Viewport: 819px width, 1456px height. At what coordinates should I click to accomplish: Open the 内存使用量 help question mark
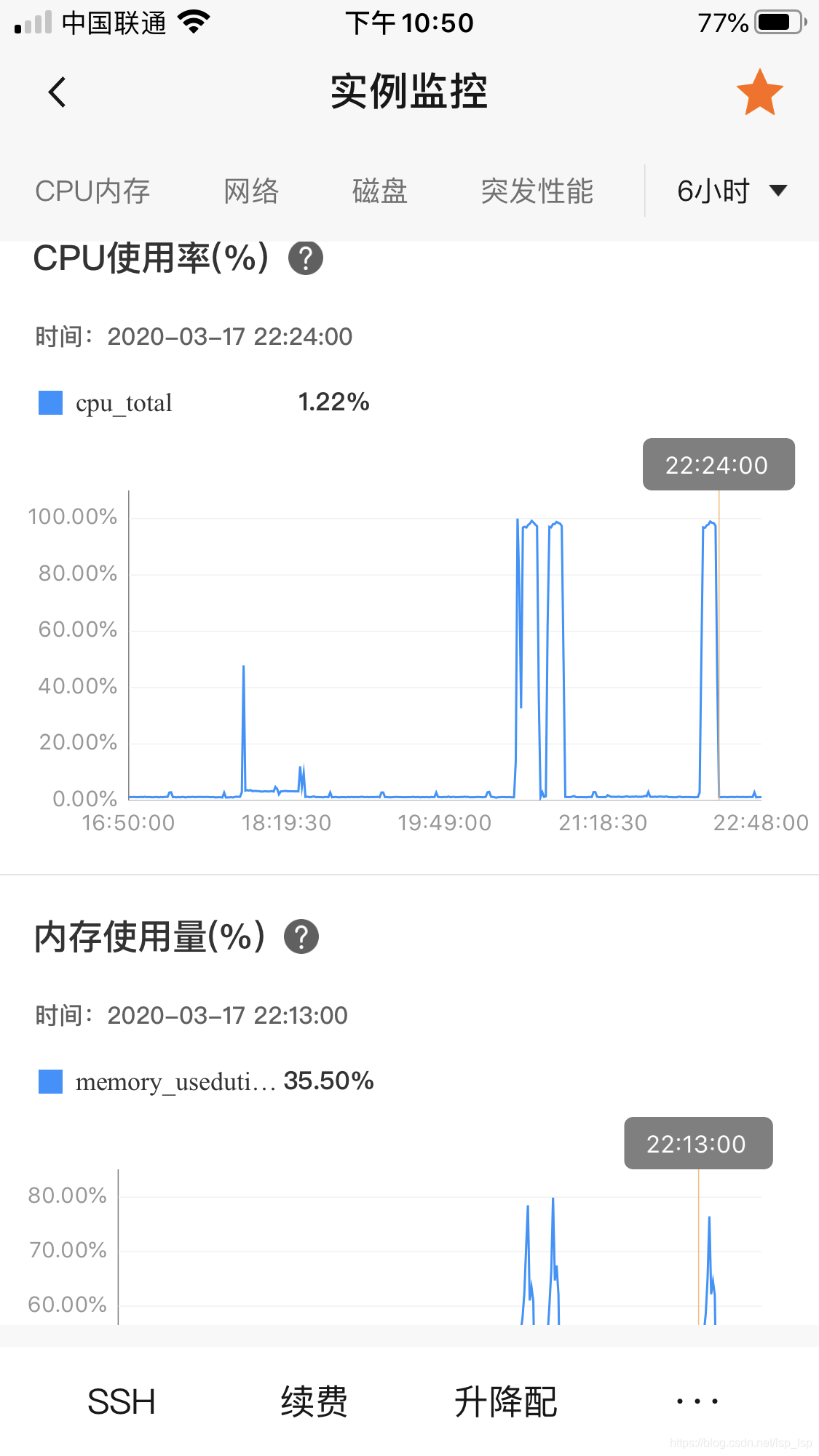click(302, 937)
